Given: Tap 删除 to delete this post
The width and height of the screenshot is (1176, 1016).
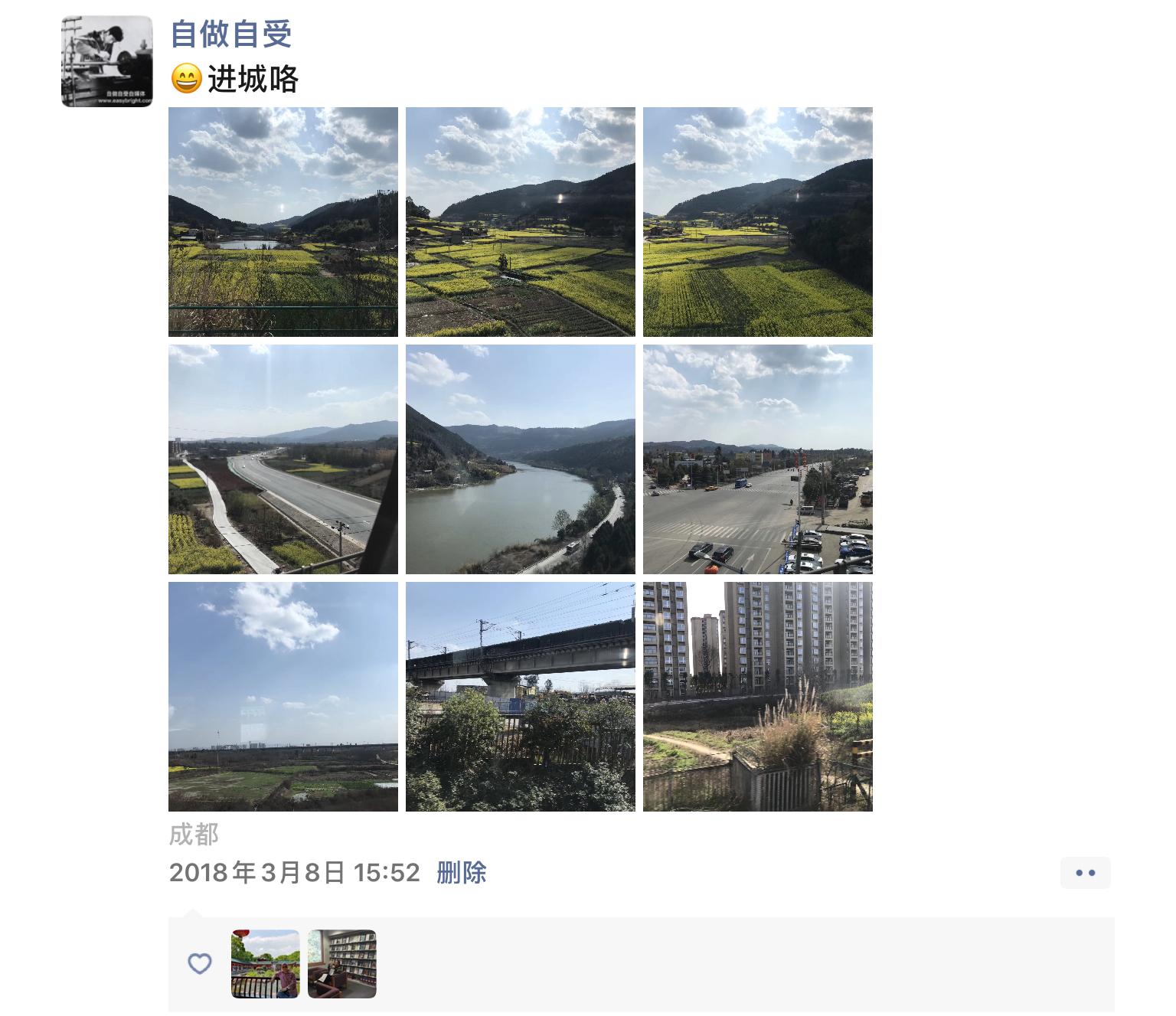Looking at the screenshot, I should click(x=462, y=873).
